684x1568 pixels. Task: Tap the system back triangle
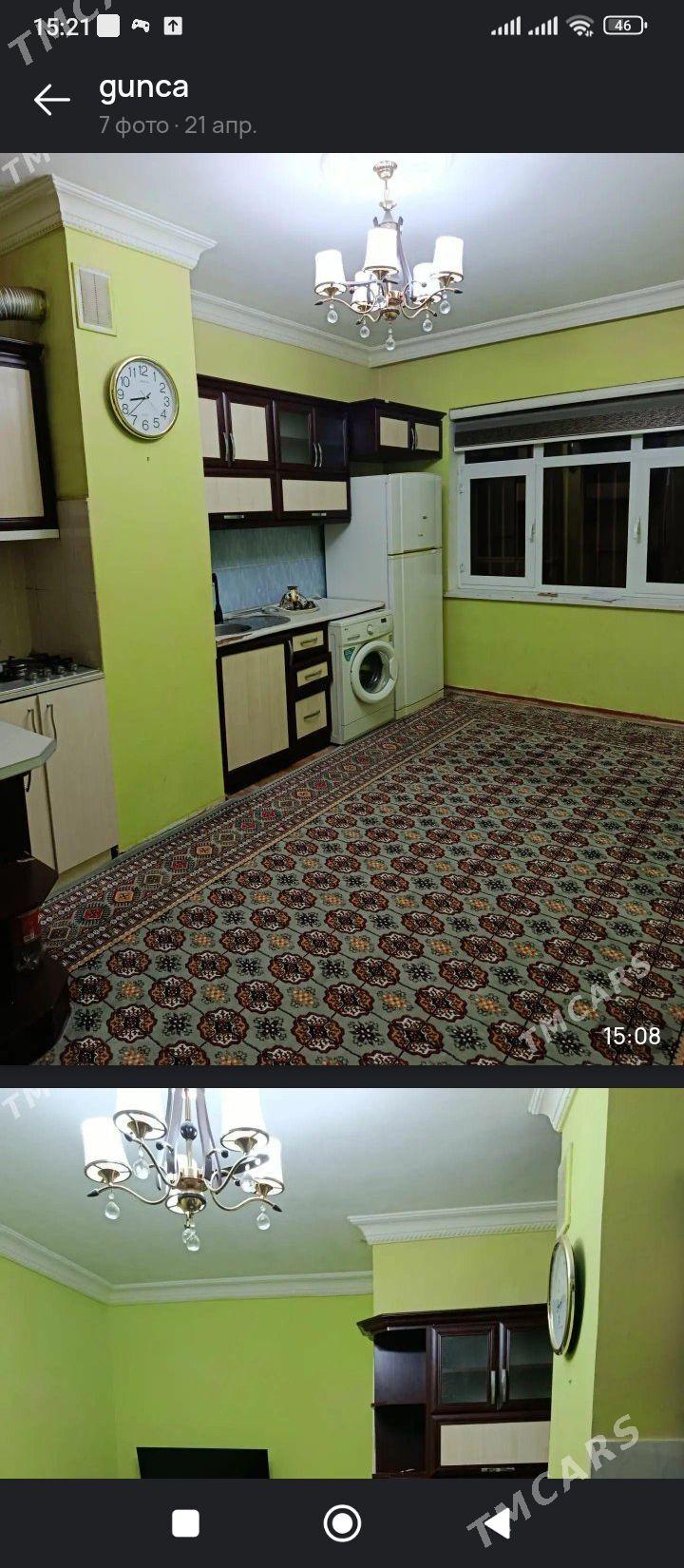tap(499, 1523)
